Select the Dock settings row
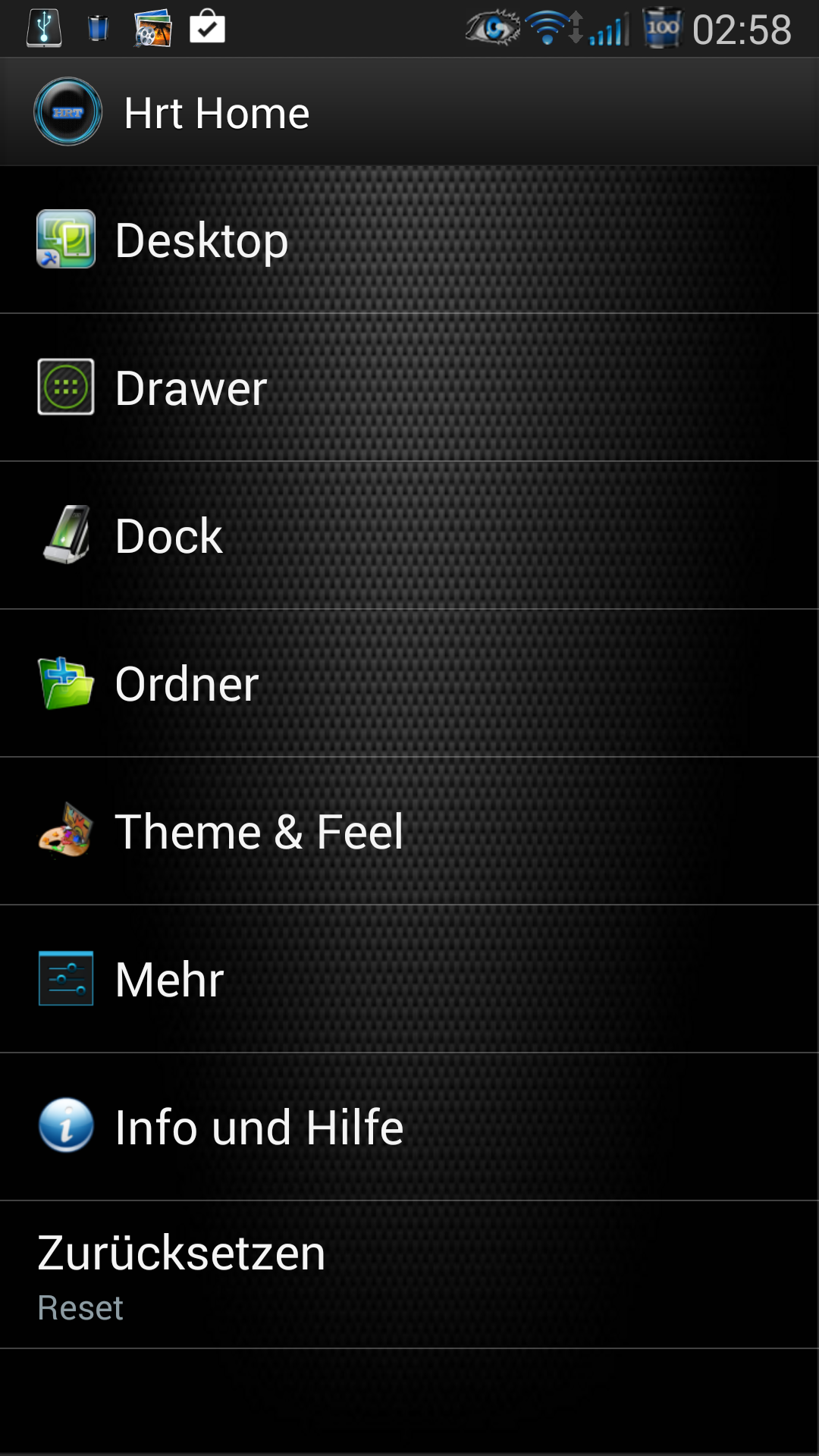Screen dimensions: 819x1456 409,535
